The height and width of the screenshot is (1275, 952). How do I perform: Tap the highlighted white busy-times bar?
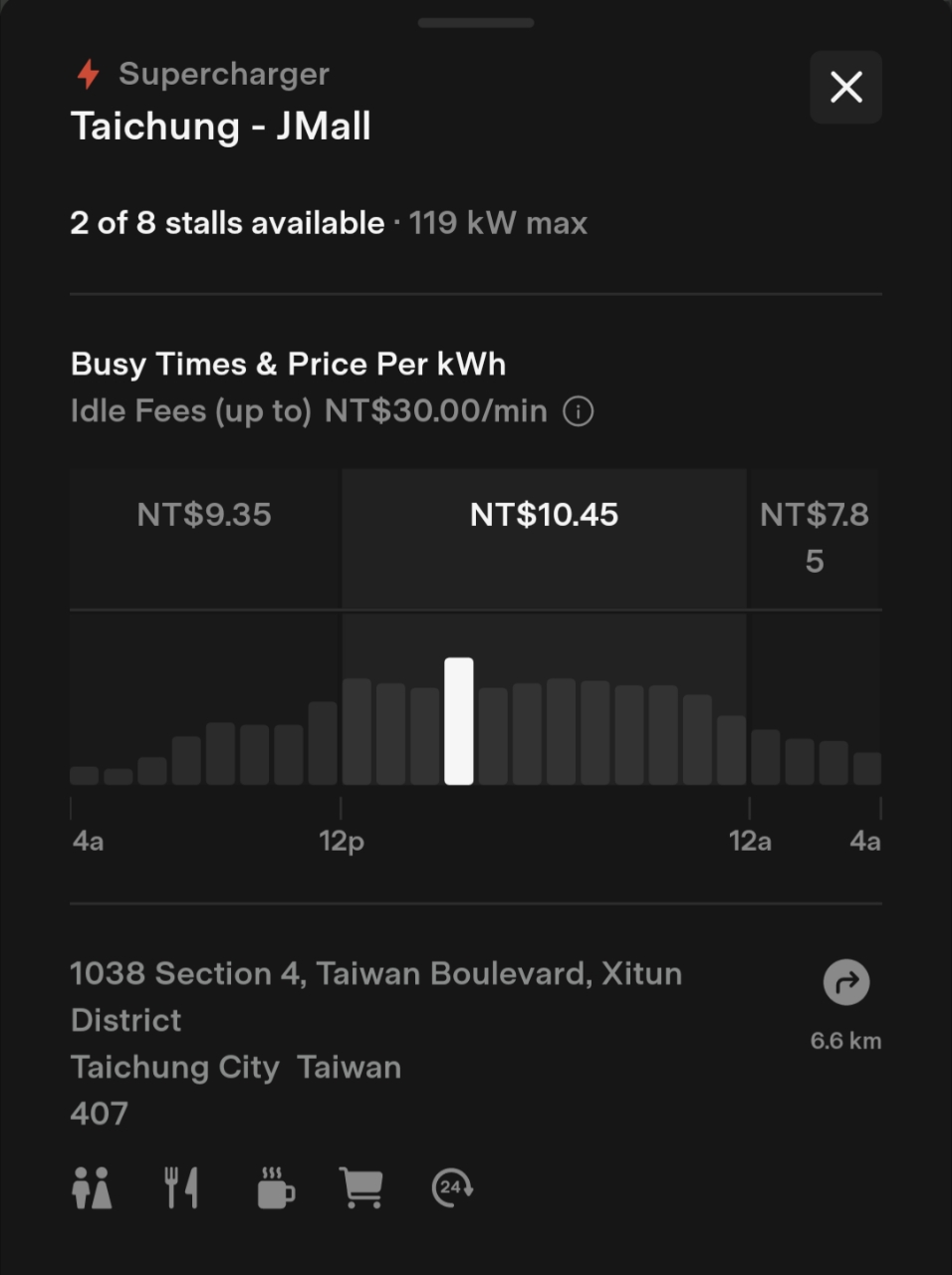click(459, 721)
